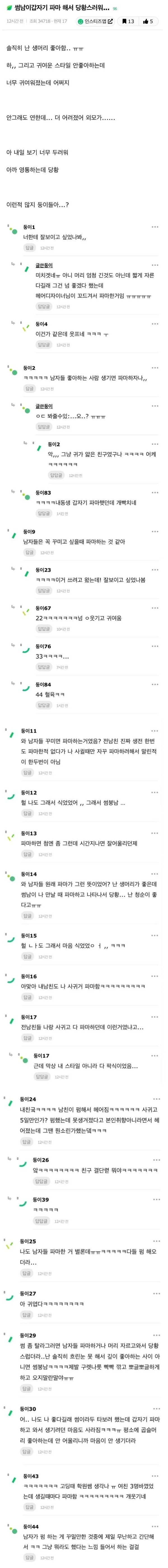Viewport: 168px width, 1568px height.
Task: Open overflow menu on 둥이1's comment
Action: point(155,227)
